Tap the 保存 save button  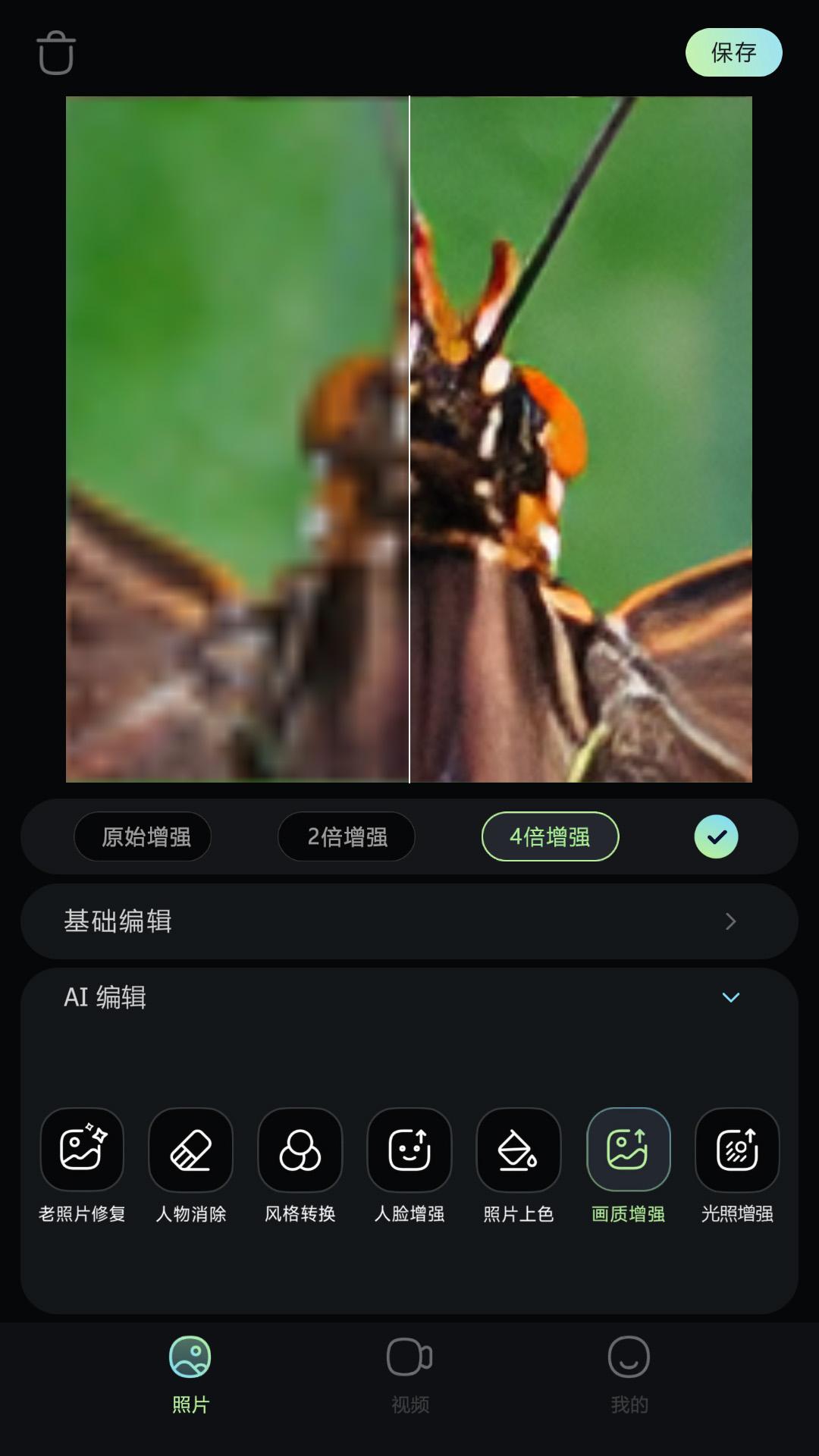(733, 52)
